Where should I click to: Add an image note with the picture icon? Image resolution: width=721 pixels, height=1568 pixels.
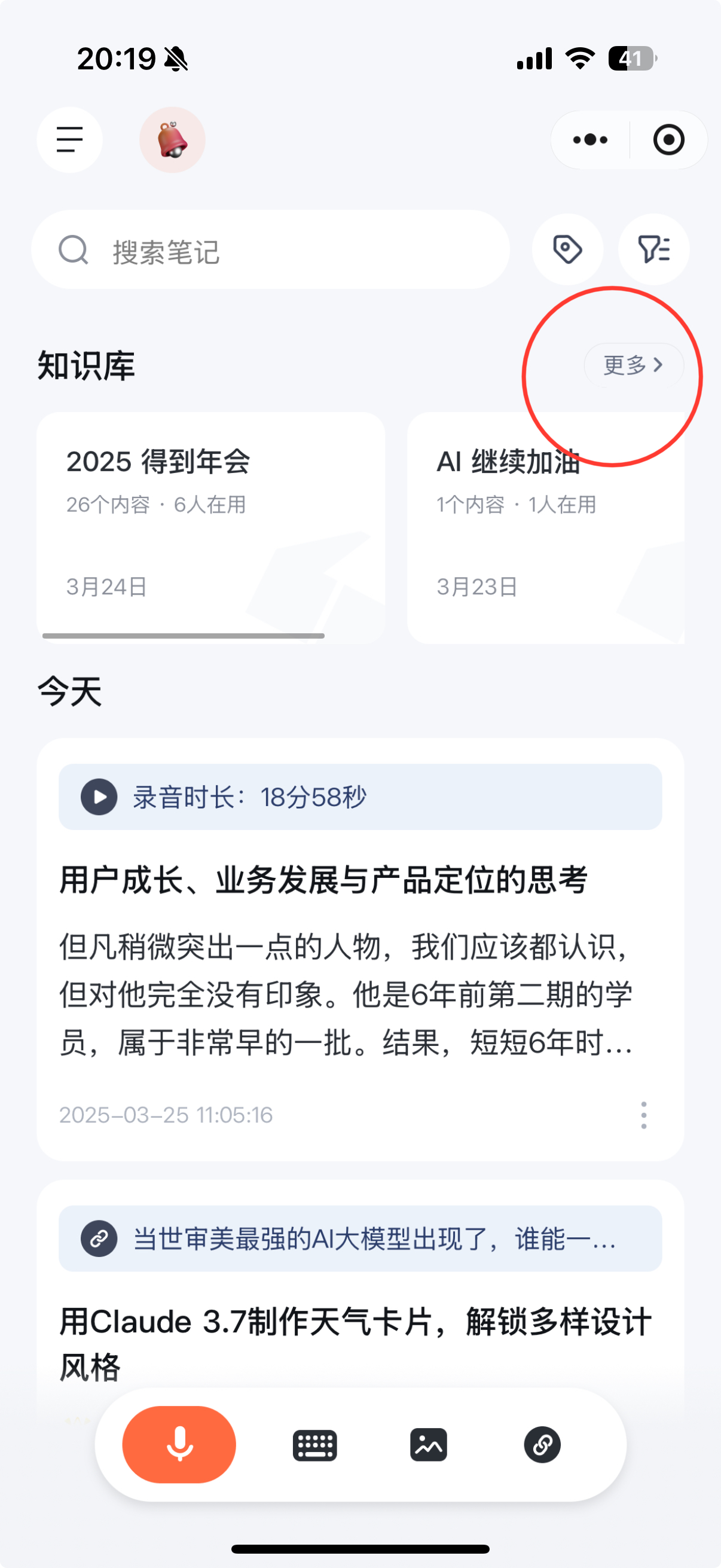point(428,1444)
